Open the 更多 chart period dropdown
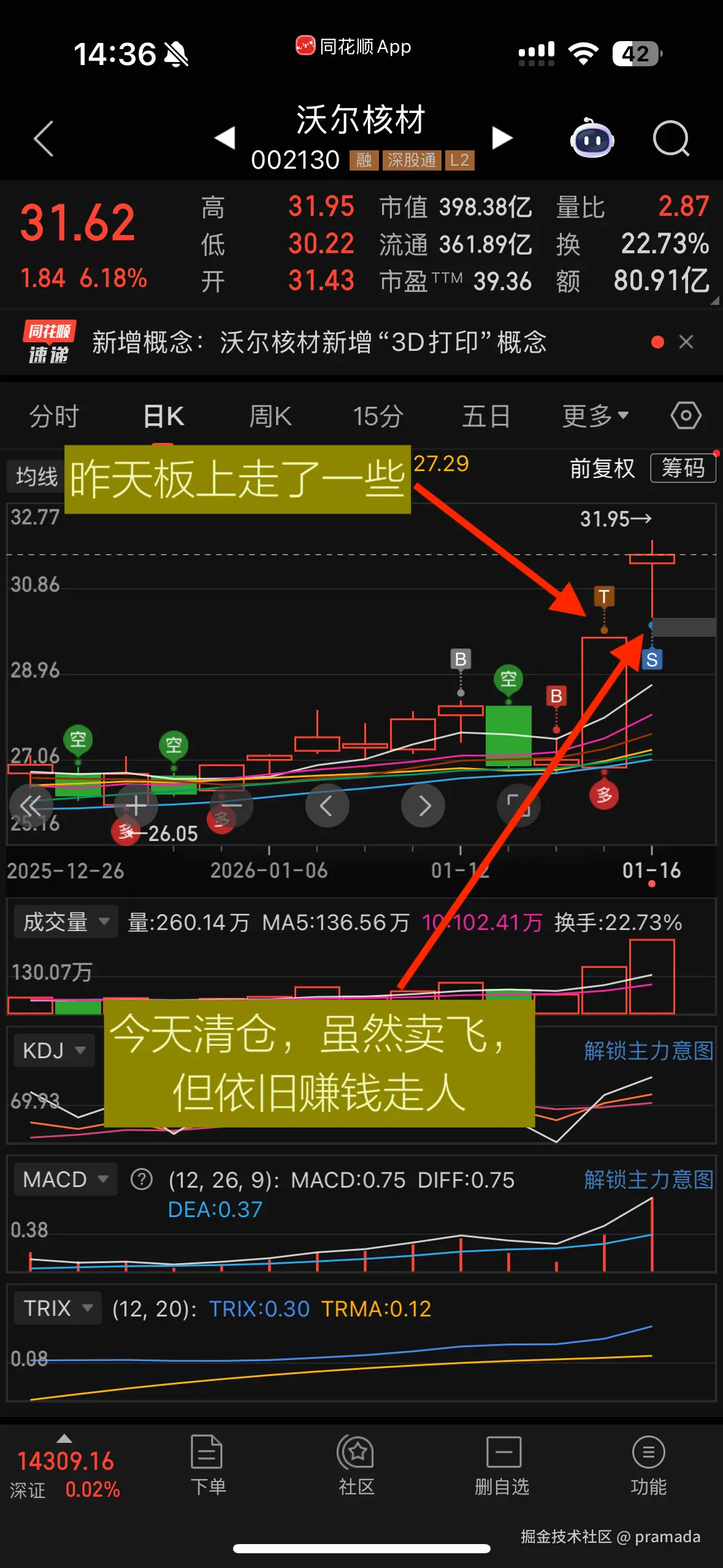This screenshot has width=723, height=1568. coord(592,415)
